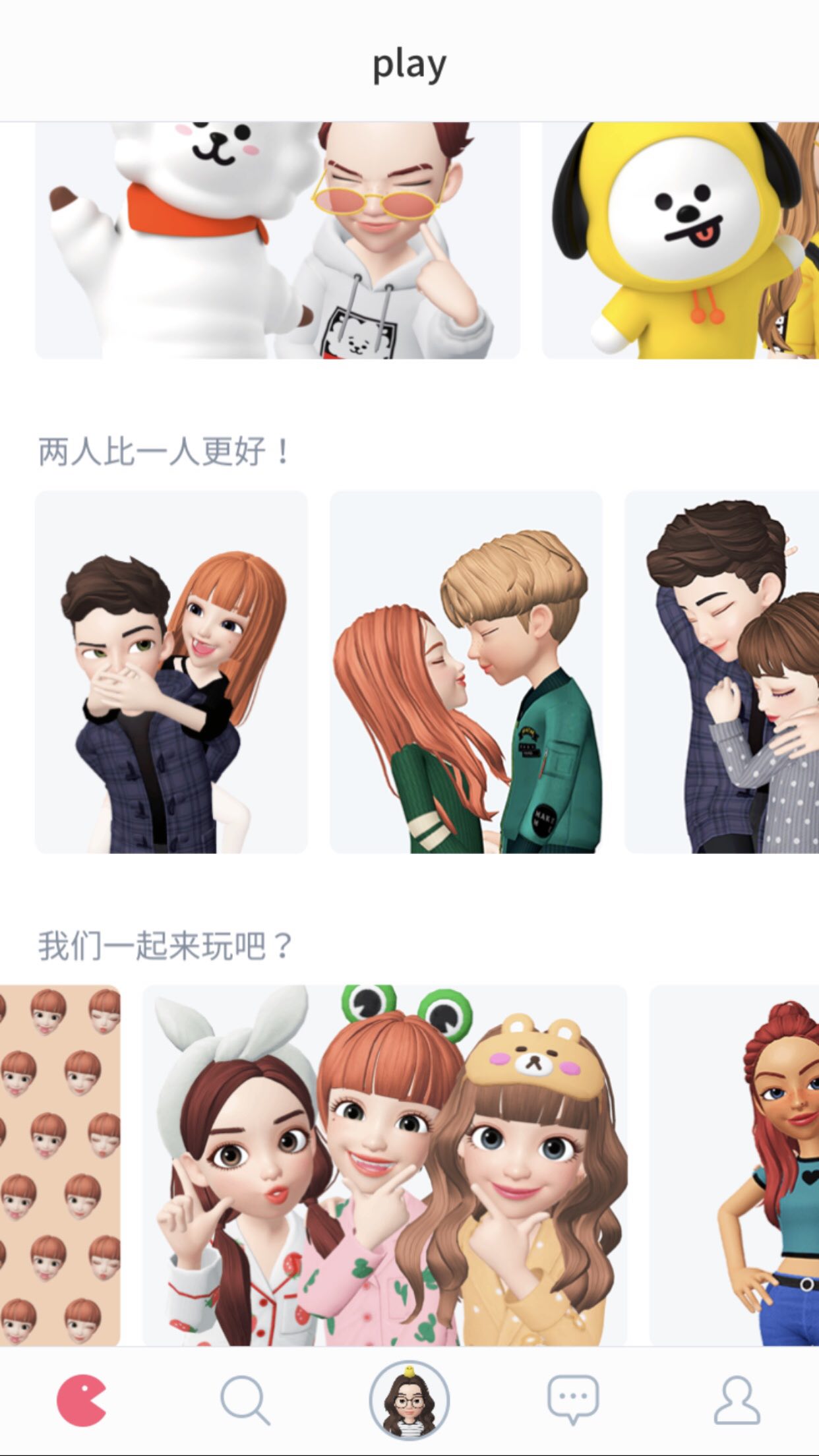
Task: Open the white rabbit and hoodie avatar card
Action: click(x=278, y=241)
